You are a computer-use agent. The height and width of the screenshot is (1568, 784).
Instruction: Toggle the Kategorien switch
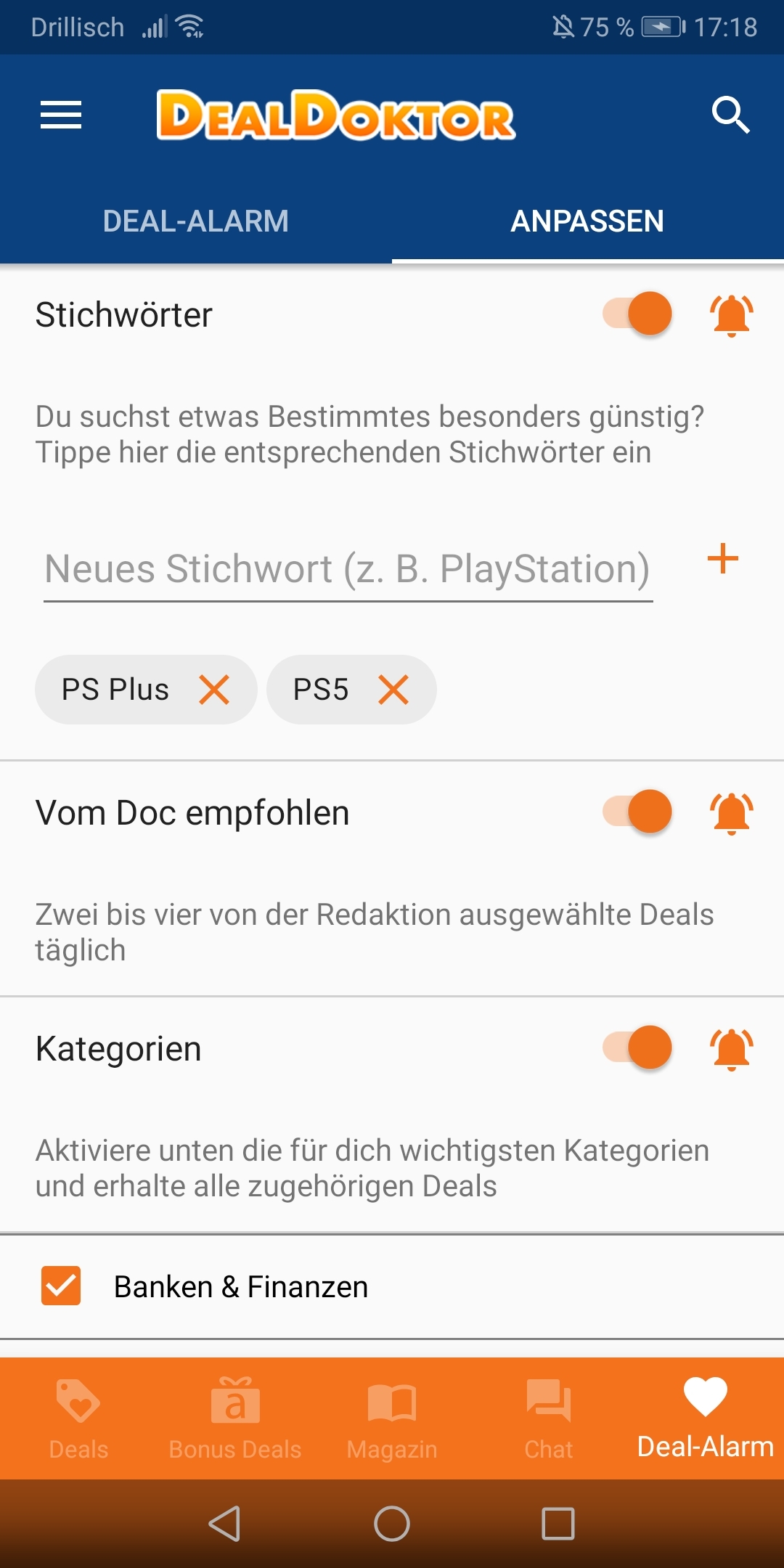[637, 1048]
